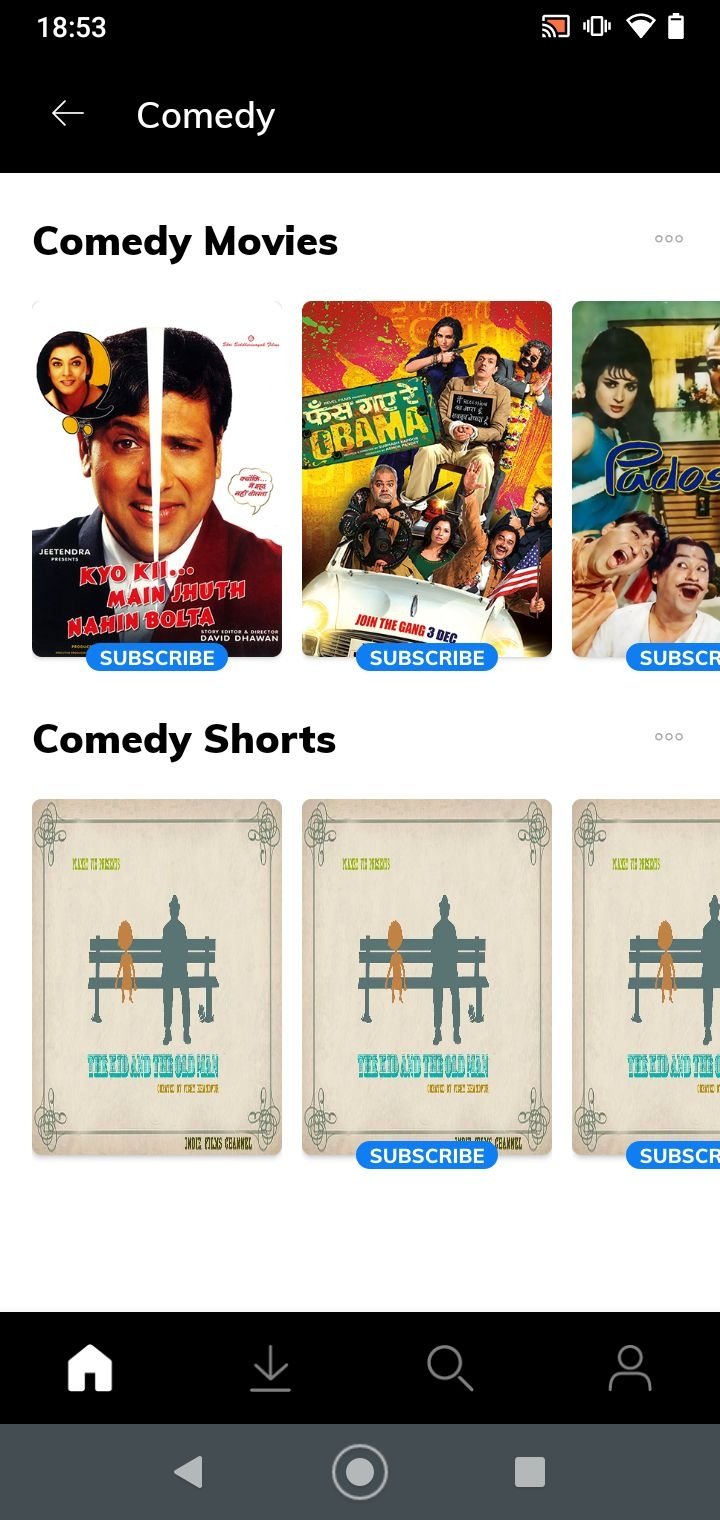
Task: Open the second Comedy Shorts poster with Subscribe badge
Action: [x=427, y=977]
